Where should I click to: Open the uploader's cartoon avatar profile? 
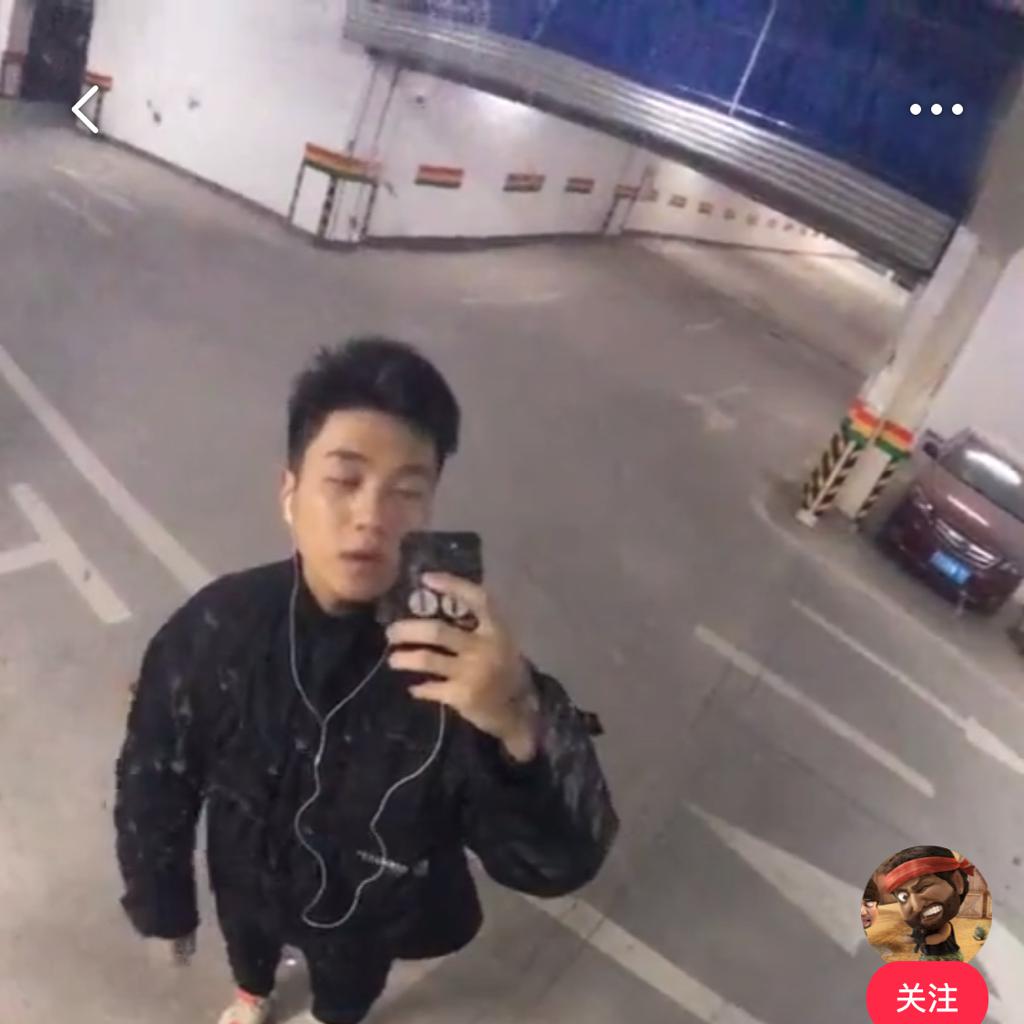tap(926, 905)
